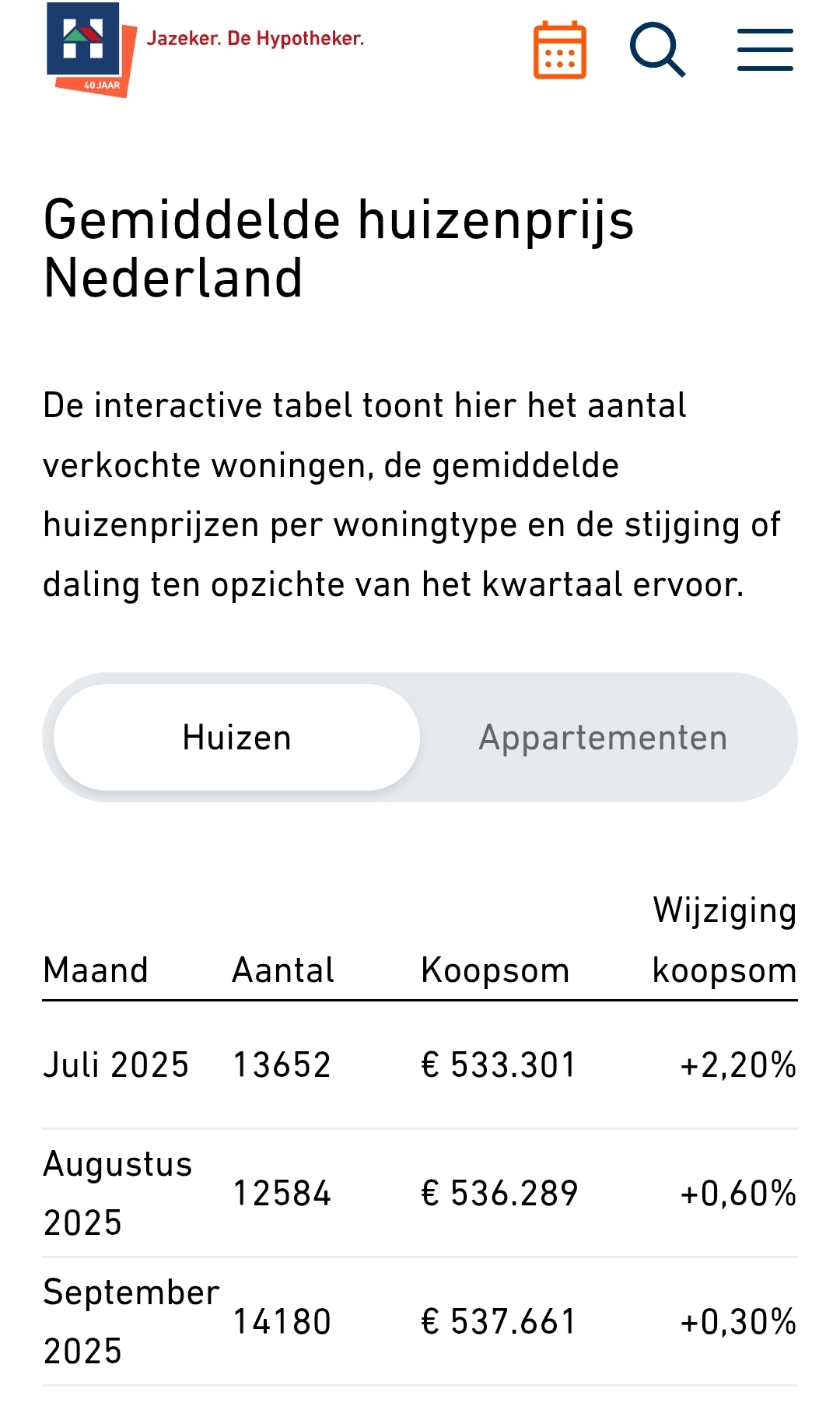The height and width of the screenshot is (1424, 840).
Task: Open the orange calendar appointment icon
Action: coord(559,51)
